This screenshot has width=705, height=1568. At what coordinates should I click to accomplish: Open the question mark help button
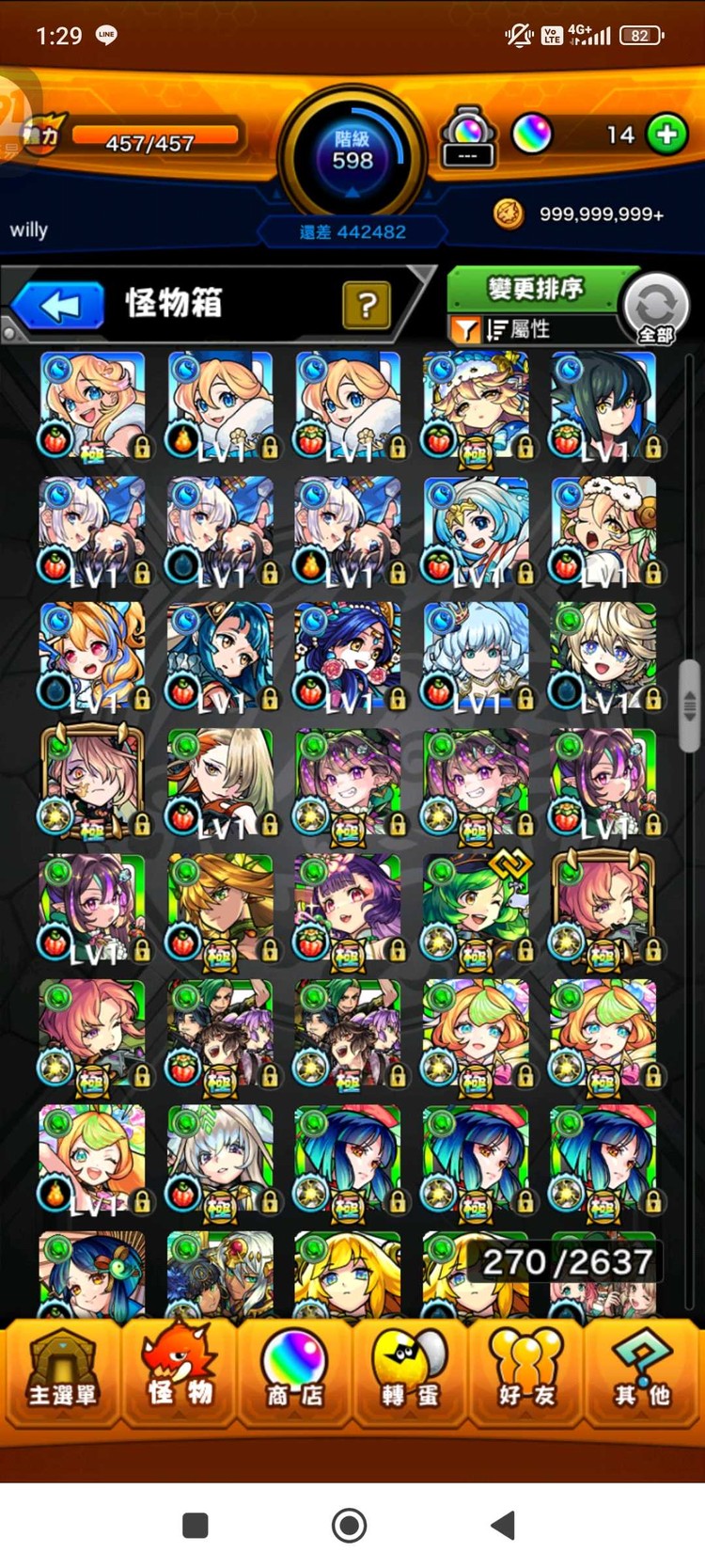(367, 305)
